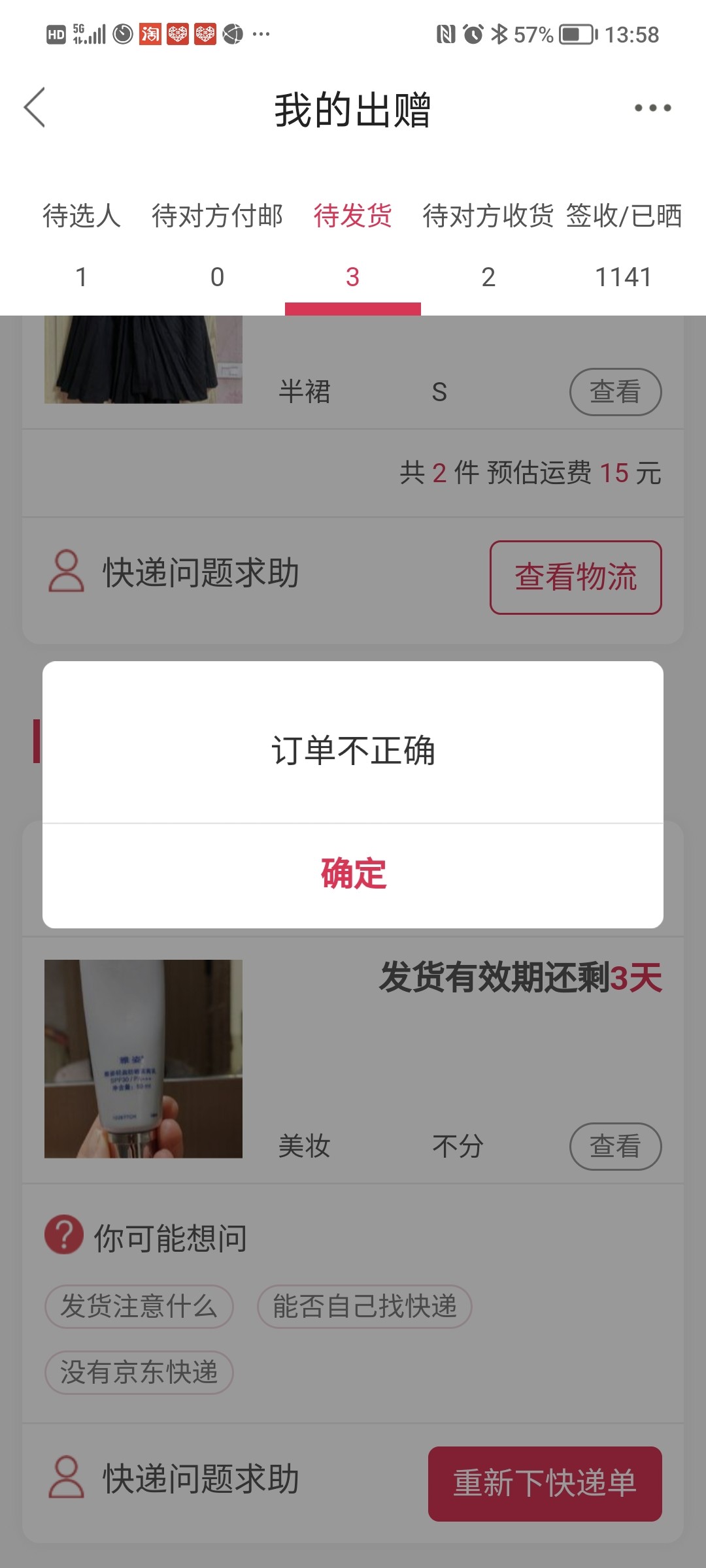Go back using the top-left arrow
The image size is (706, 1568).
point(35,108)
